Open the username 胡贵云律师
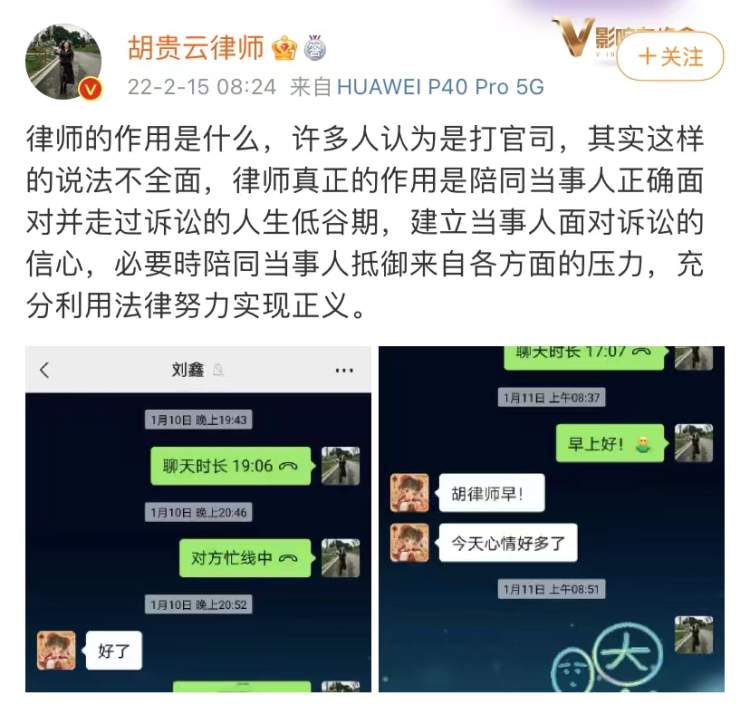This screenshot has width=750, height=715. (196, 47)
